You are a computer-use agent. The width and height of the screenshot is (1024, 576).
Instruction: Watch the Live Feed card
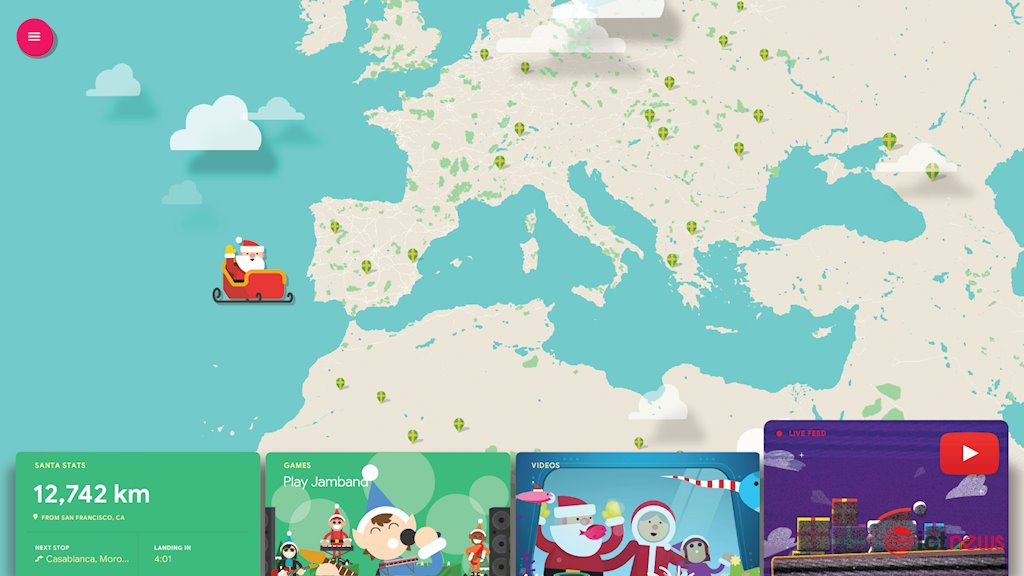(885, 498)
